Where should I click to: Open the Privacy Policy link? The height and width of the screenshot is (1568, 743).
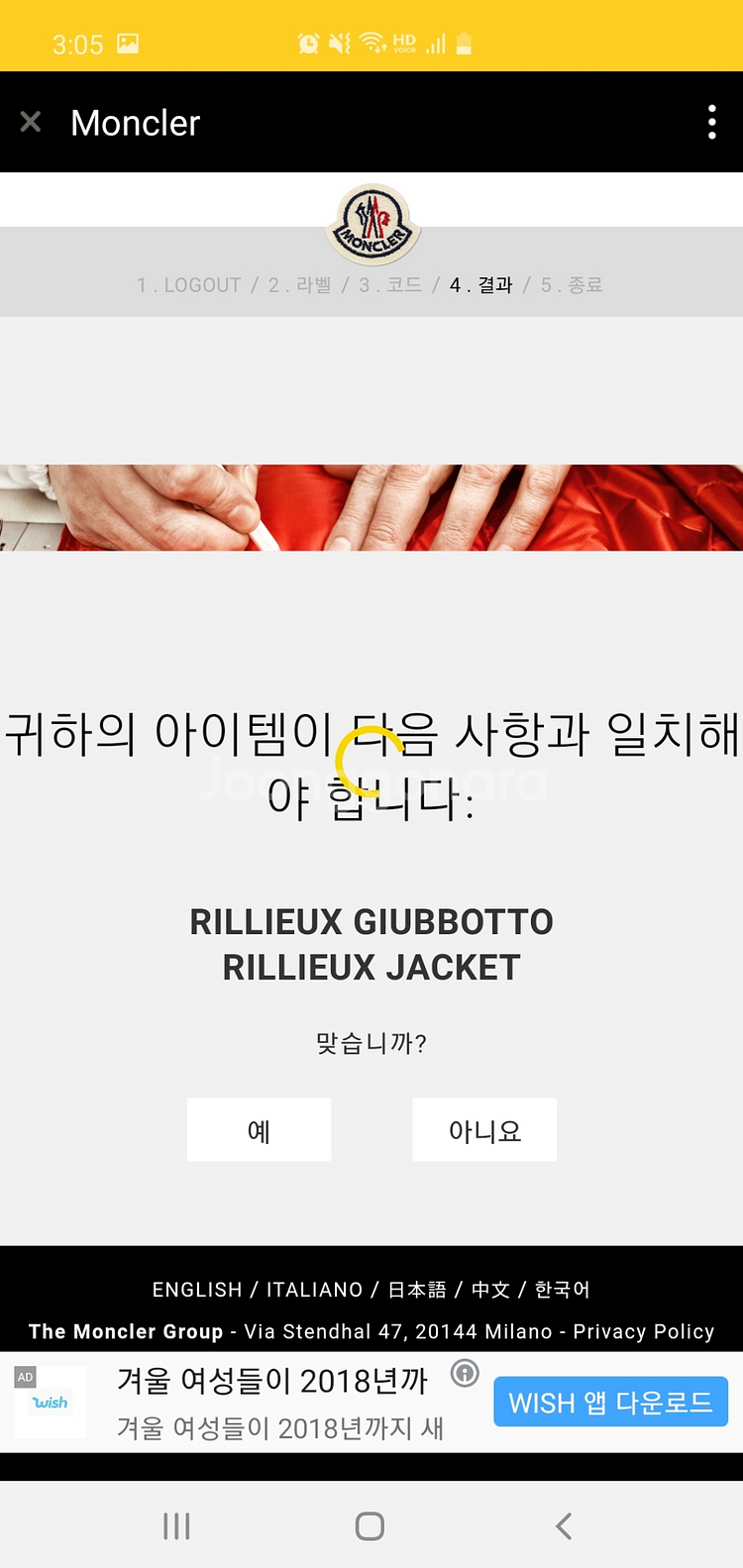pyautogui.click(x=643, y=1332)
